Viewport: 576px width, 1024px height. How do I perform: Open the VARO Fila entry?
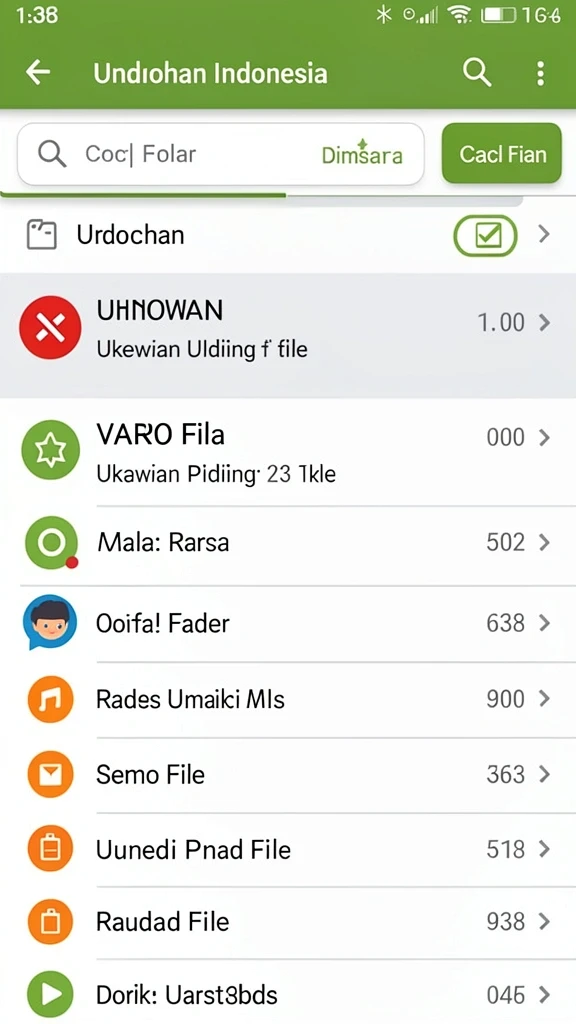[288, 452]
